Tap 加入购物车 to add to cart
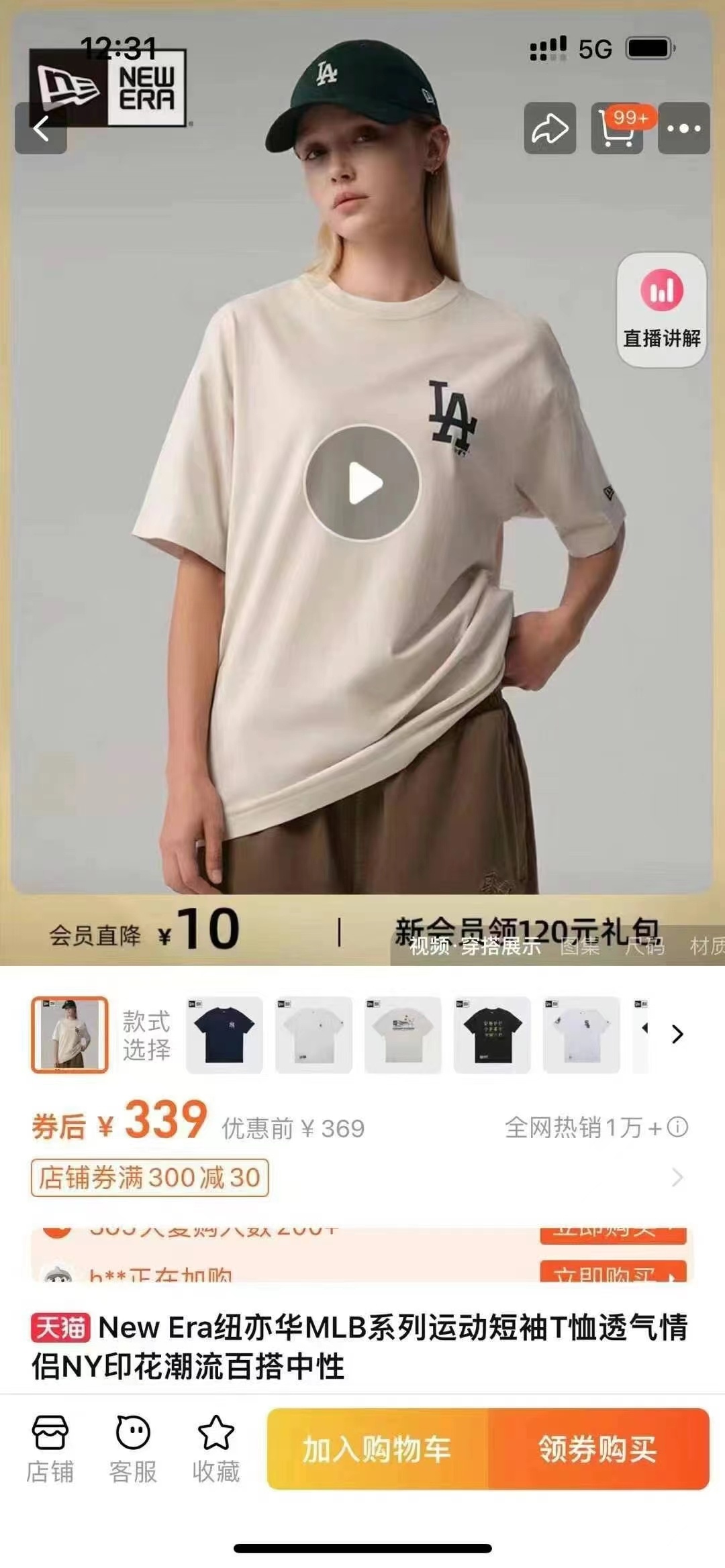The height and width of the screenshot is (1568, 725). [x=377, y=1449]
